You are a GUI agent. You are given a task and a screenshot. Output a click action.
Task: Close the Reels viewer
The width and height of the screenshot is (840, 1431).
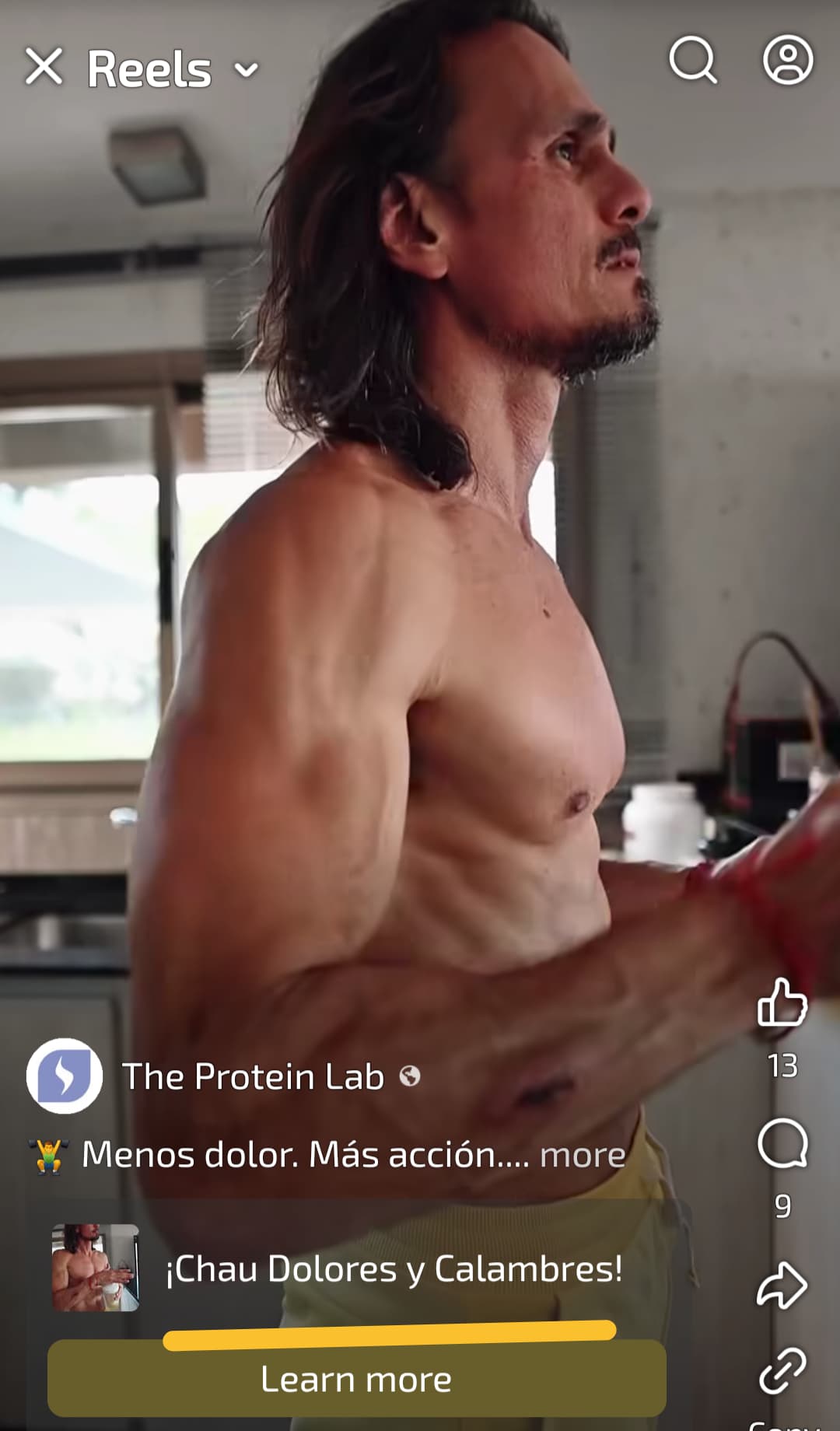pos(44,66)
